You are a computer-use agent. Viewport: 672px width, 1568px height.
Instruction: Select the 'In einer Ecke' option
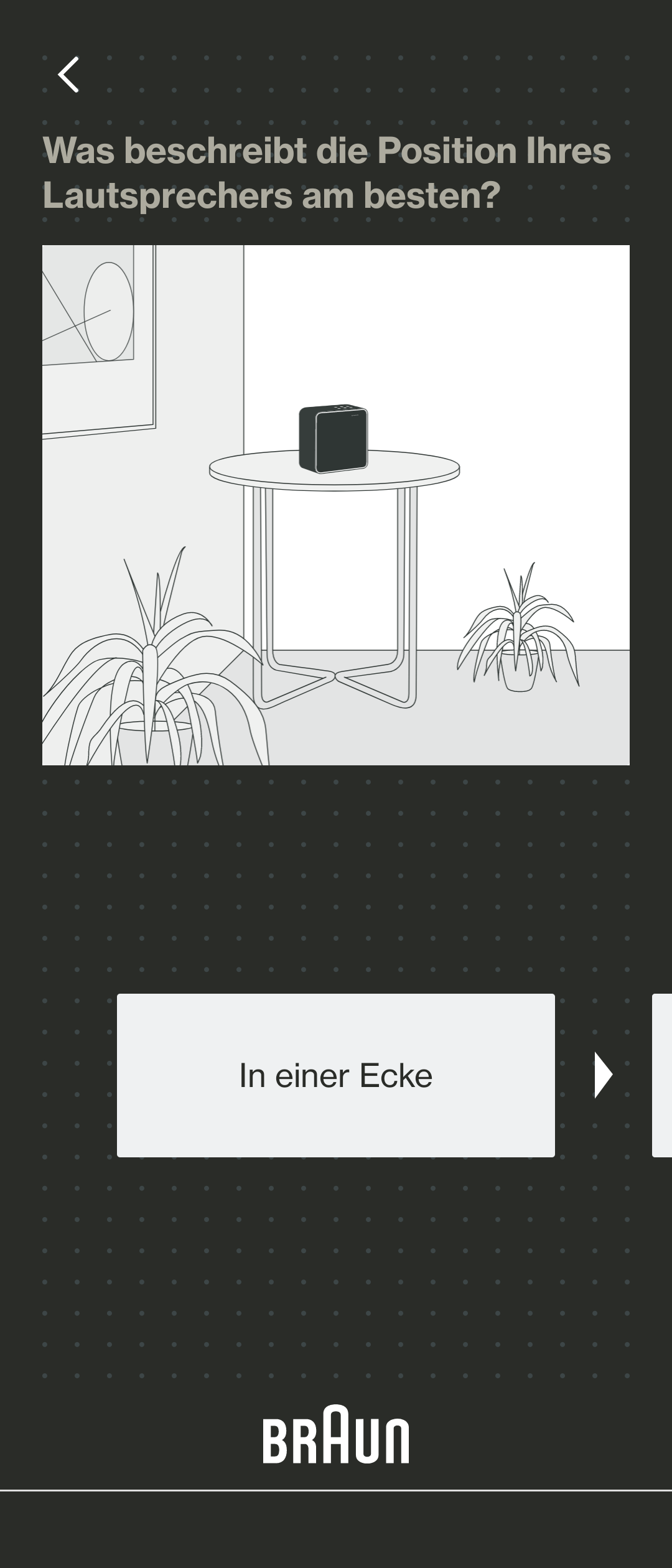pyautogui.click(x=335, y=1075)
